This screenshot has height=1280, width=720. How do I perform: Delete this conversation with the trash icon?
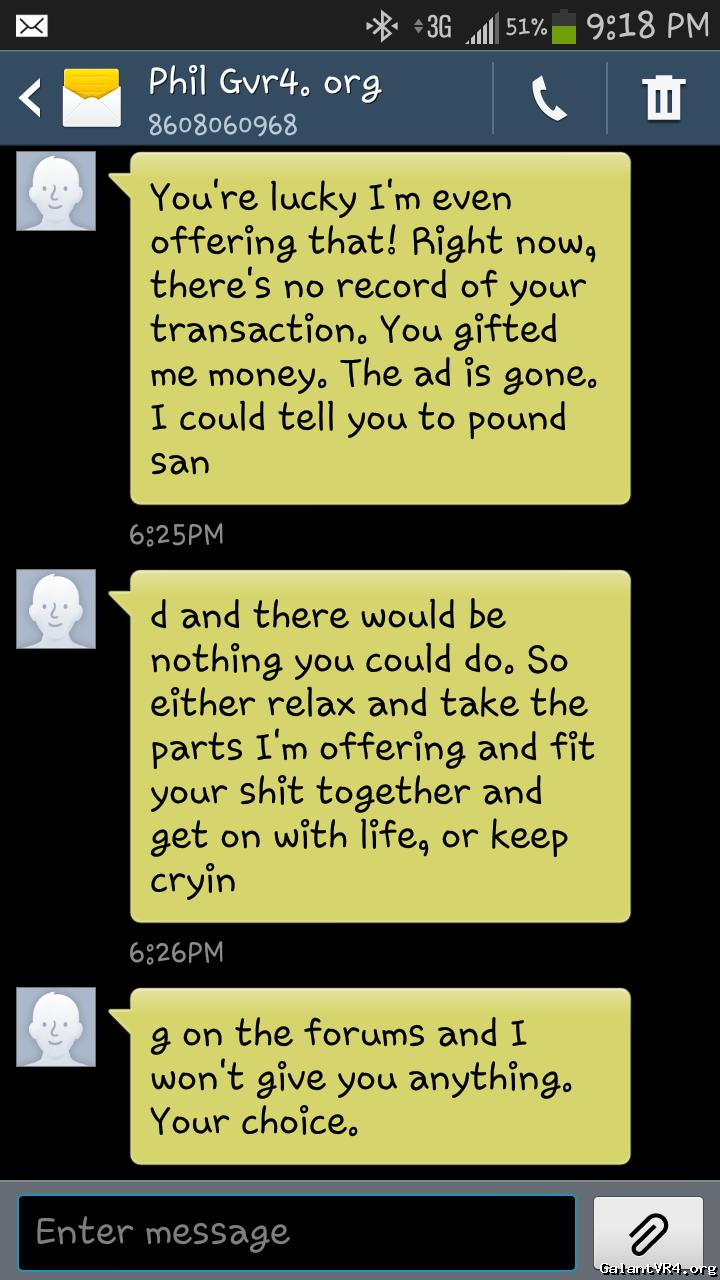663,98
